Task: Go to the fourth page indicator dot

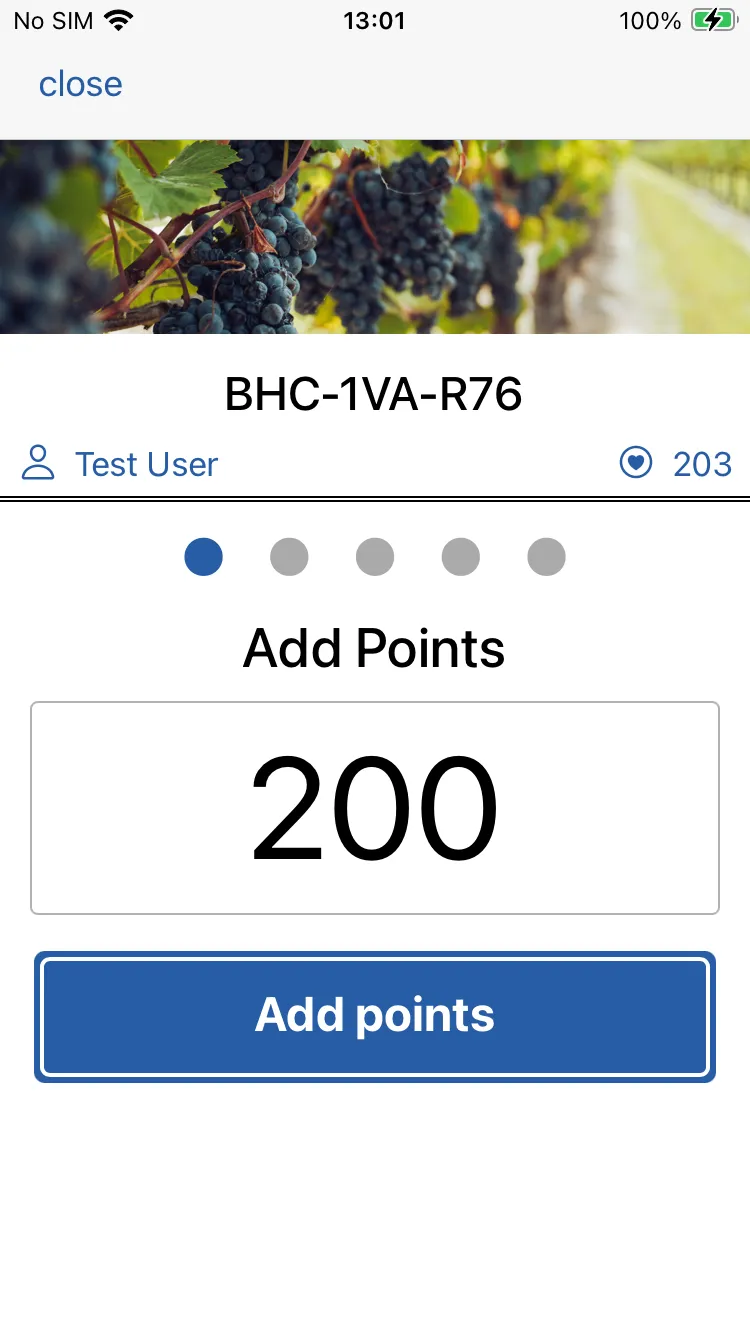Action: coord(461,556)
